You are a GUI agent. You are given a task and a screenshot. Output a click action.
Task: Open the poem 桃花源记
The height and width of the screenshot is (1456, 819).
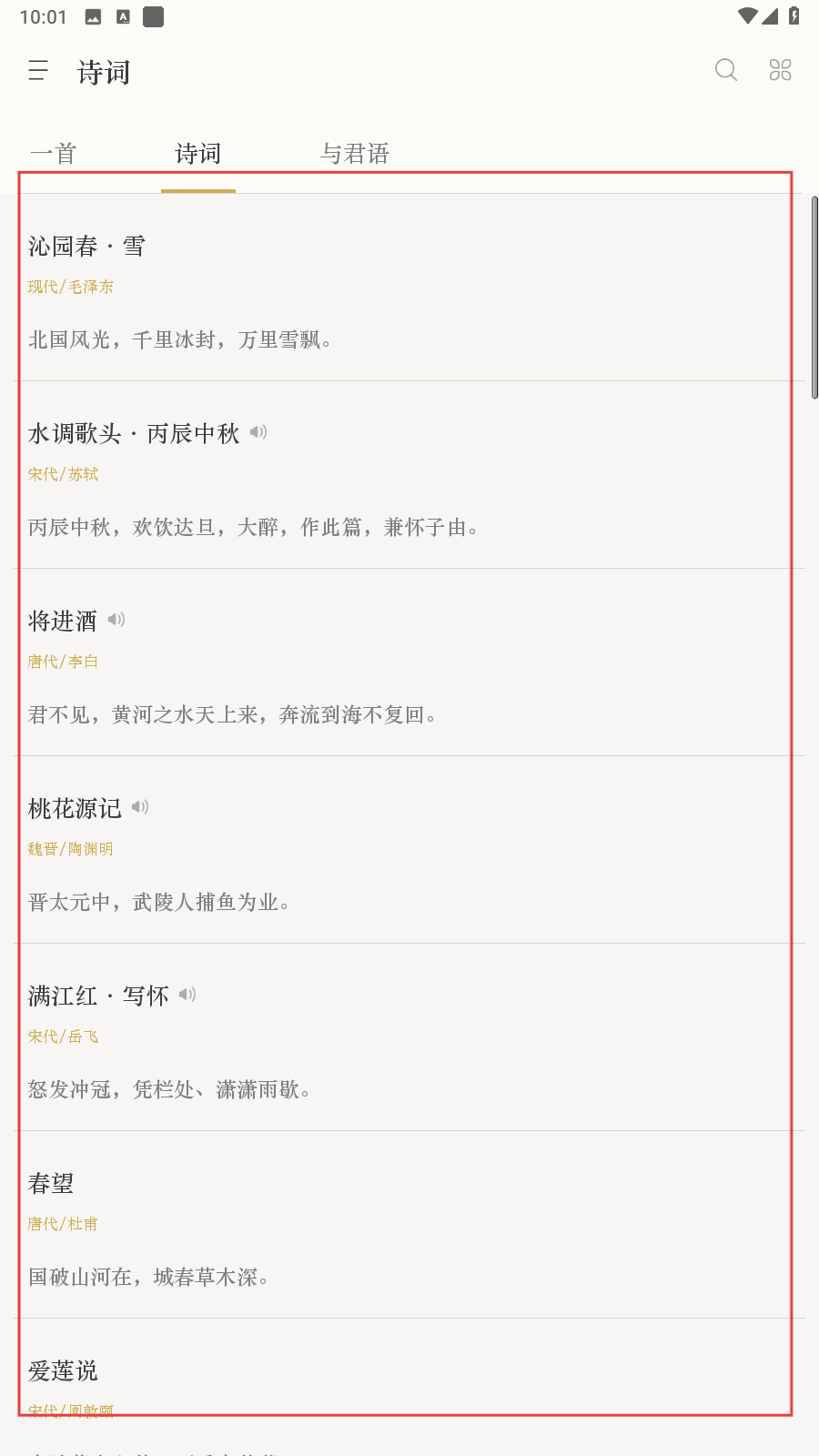click(x=75, y=809)
